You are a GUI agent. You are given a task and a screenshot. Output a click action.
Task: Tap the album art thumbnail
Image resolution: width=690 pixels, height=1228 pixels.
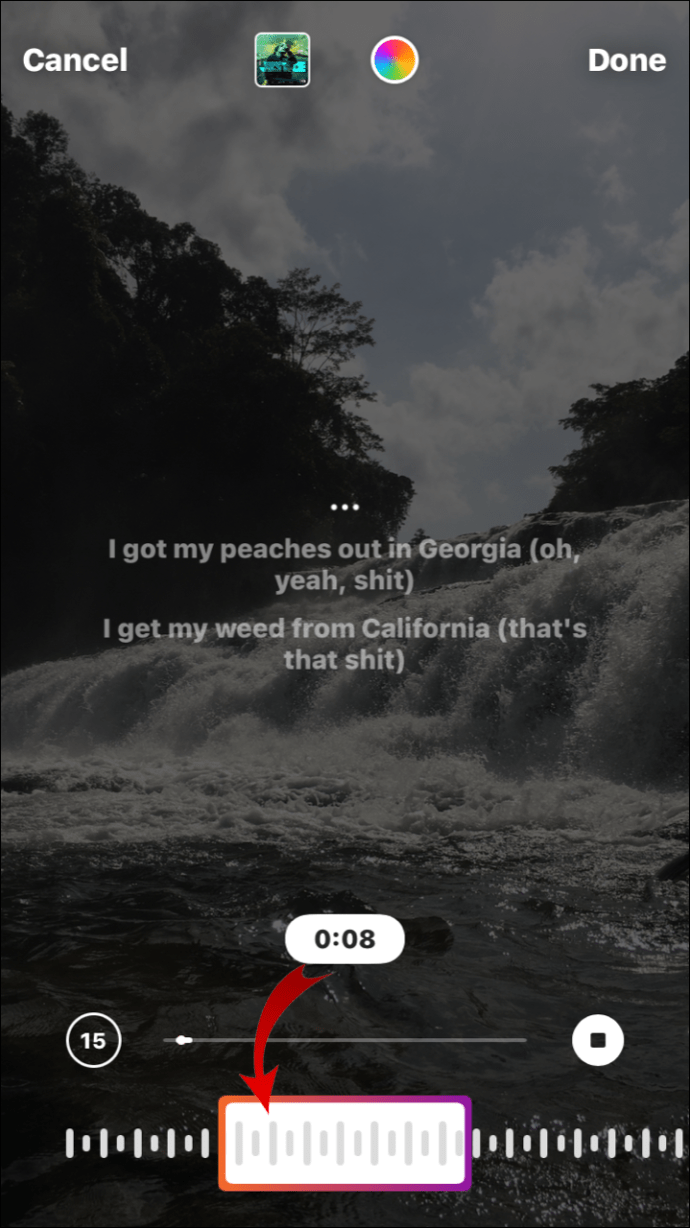click(282, 60)
